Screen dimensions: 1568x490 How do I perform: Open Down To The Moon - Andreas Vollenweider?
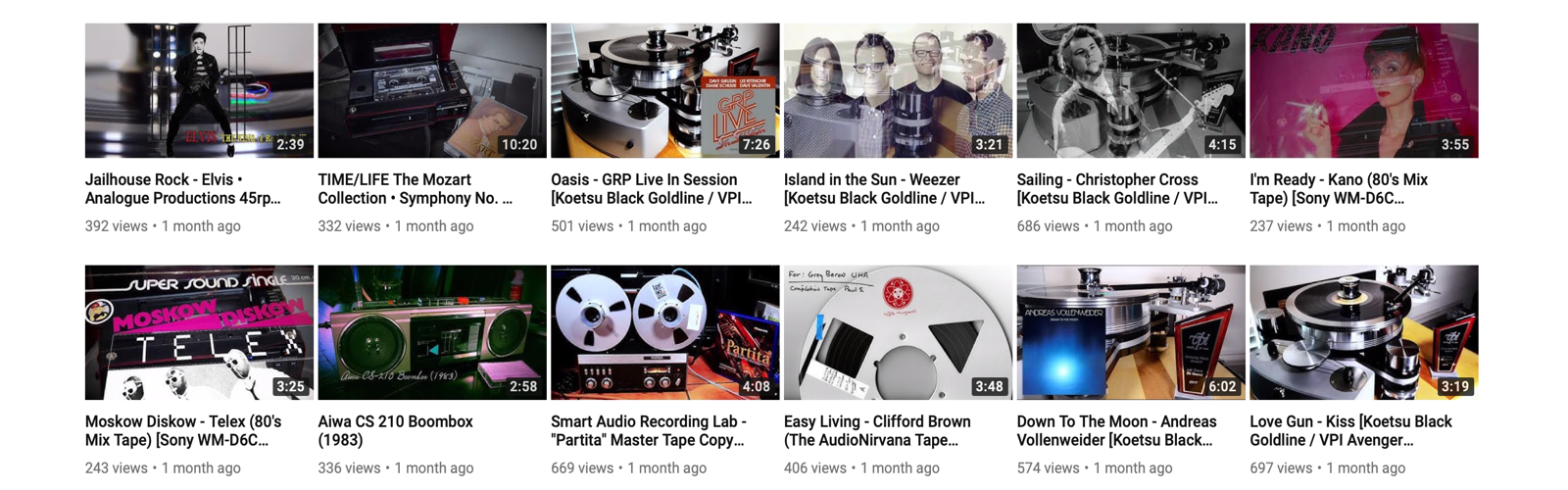click(x=1130, y=332)
